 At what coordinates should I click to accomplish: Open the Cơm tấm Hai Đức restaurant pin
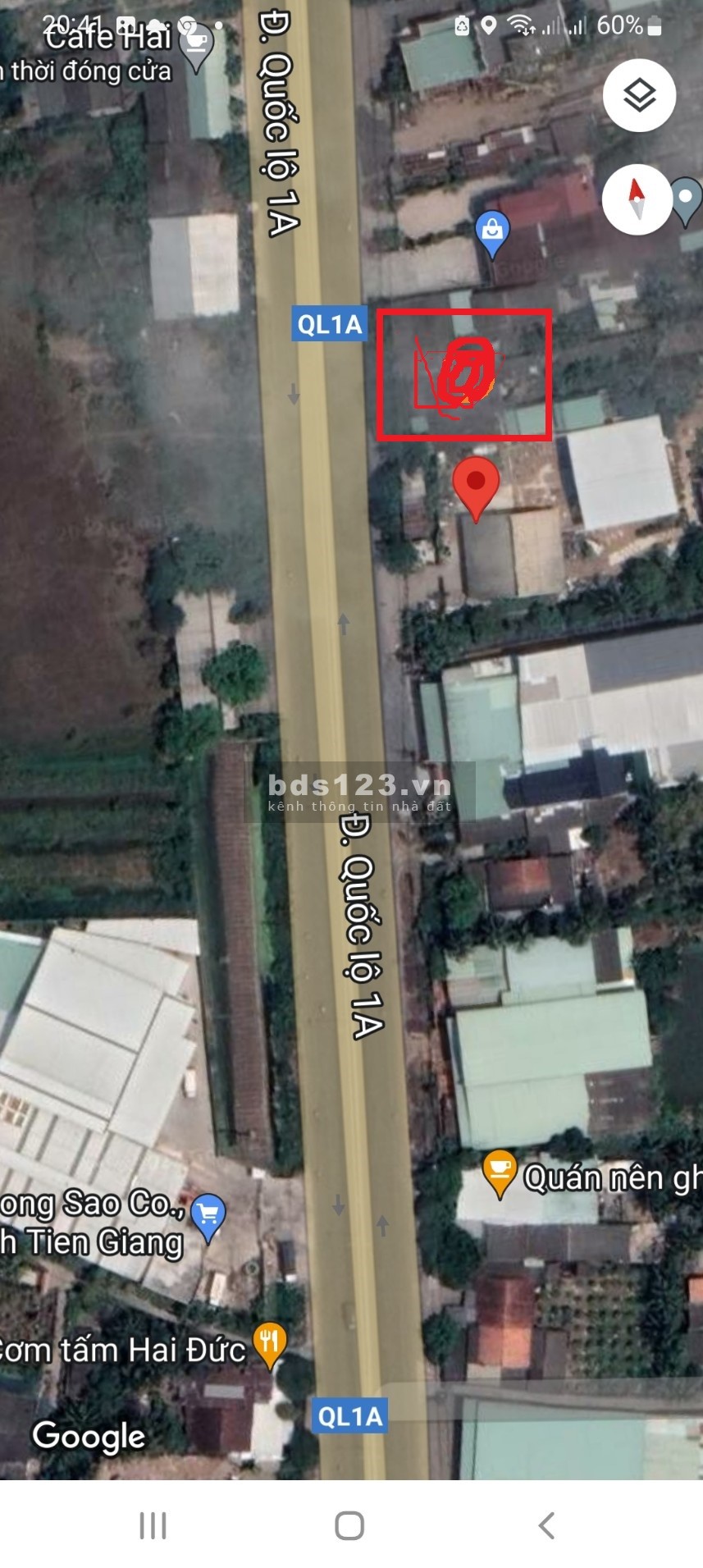pyautogui.click(x=269, y=1345)
